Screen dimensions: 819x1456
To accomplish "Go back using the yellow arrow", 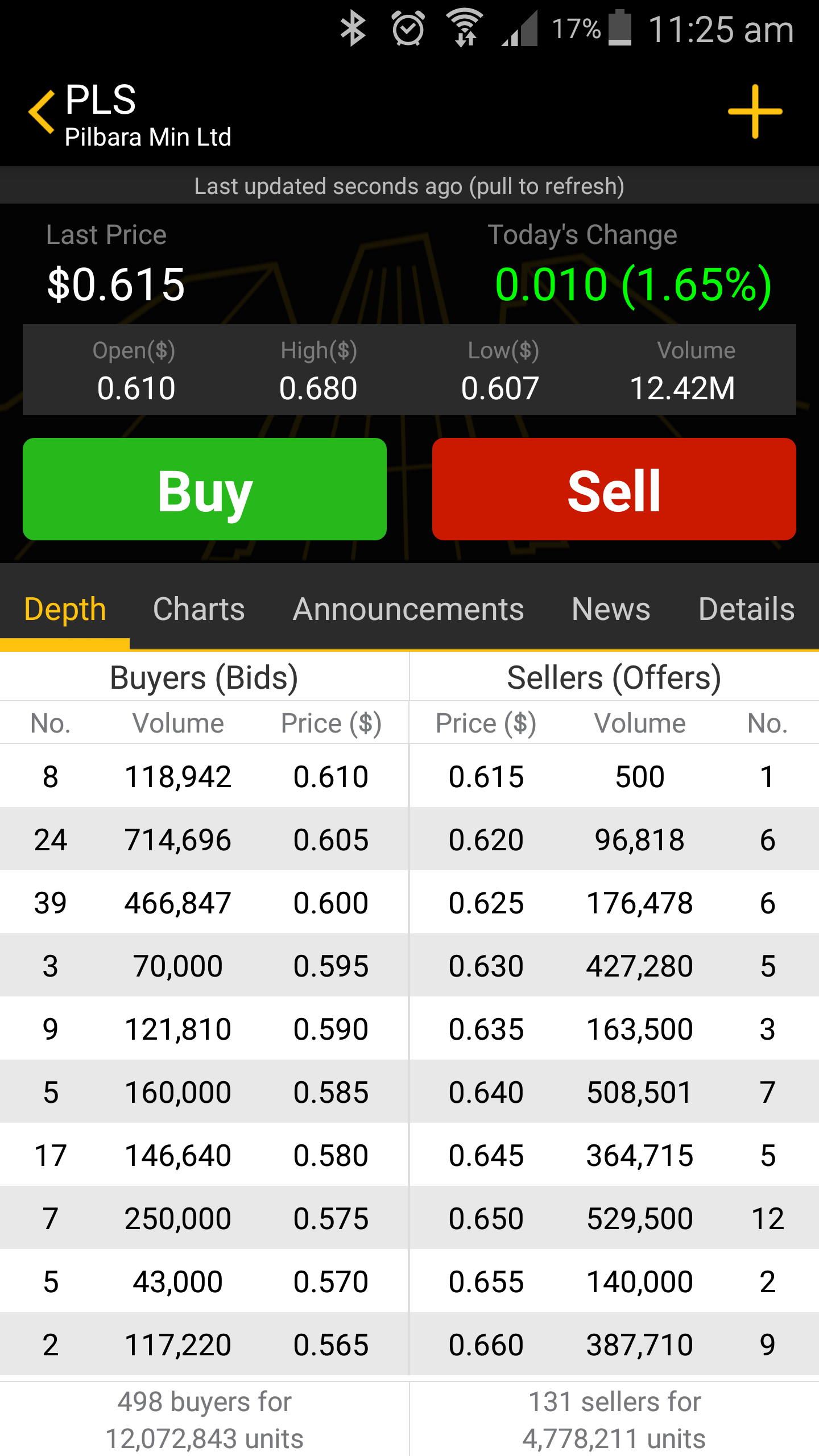I will tap(42, 112).
